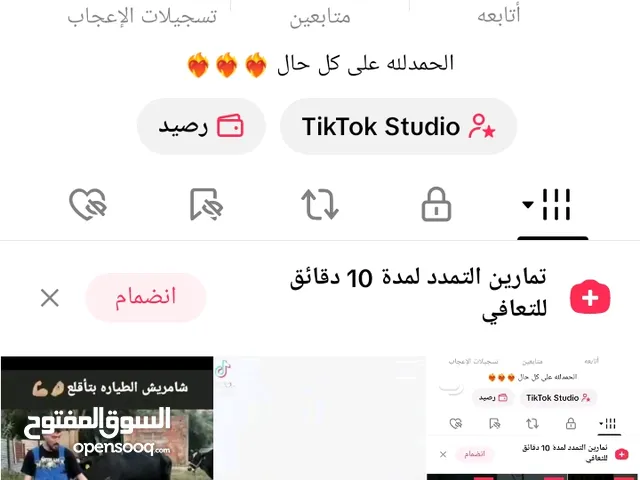This screenshot has height=480, width=640.
Task: Open the video showing the profile screenshot
Action: point(533,418)
